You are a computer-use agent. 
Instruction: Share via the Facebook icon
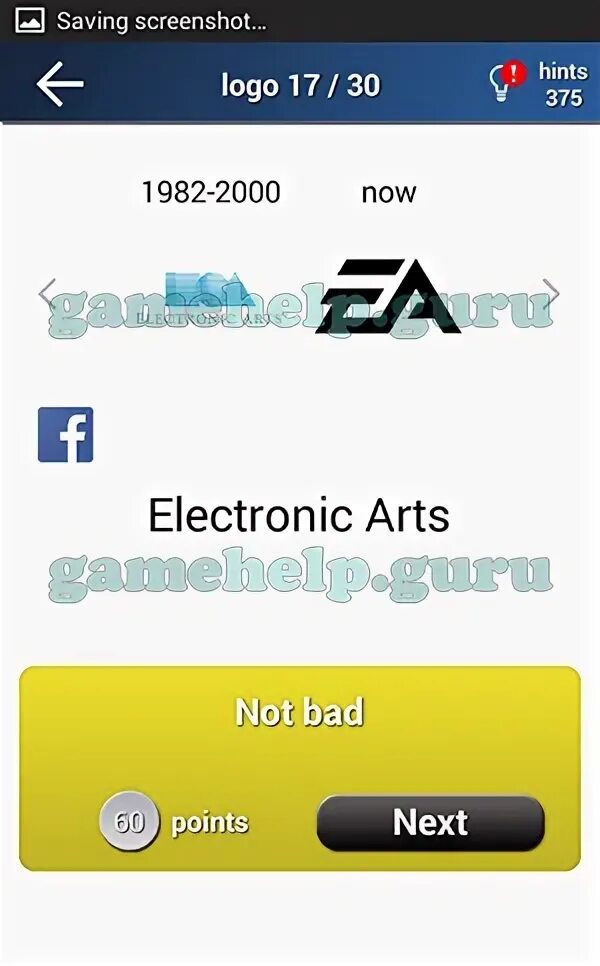(65, 434)
